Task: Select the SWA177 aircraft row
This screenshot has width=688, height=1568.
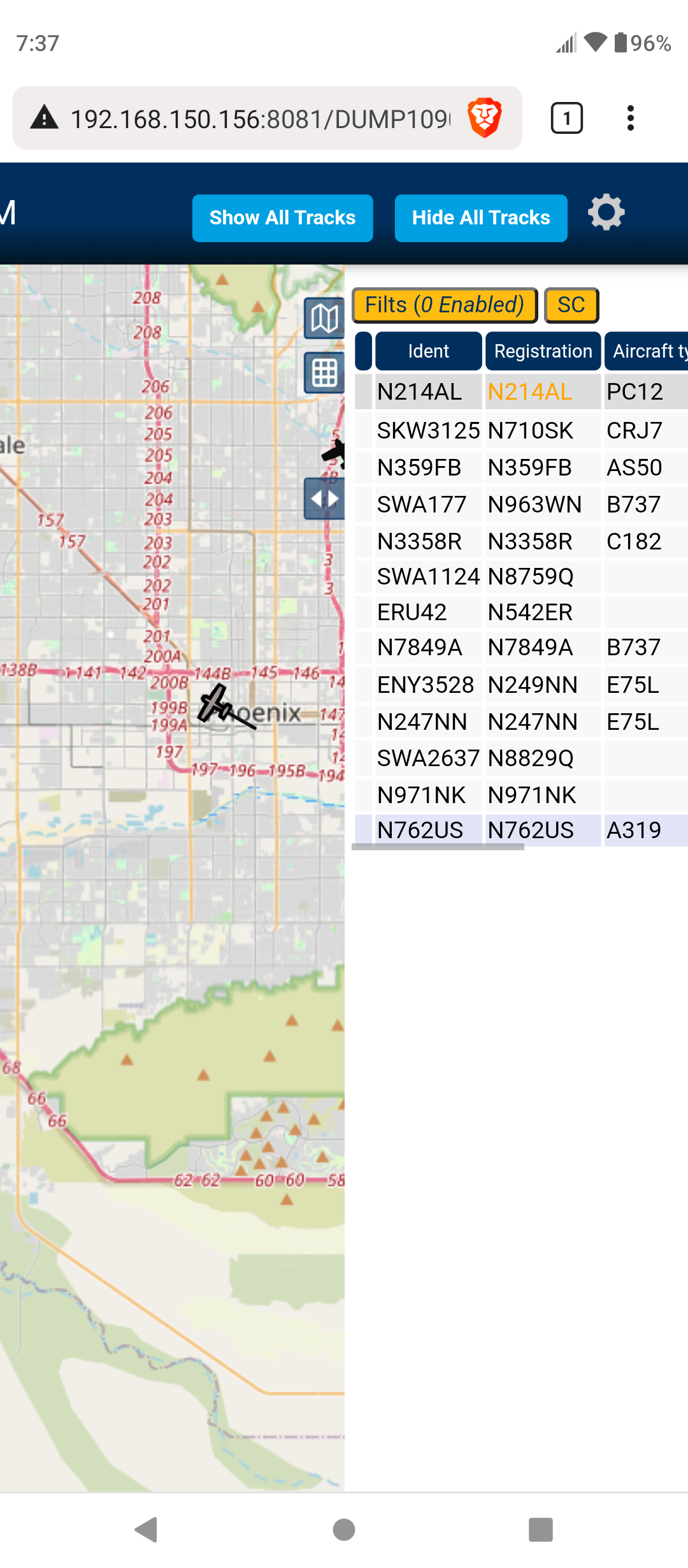Action: 521,504
